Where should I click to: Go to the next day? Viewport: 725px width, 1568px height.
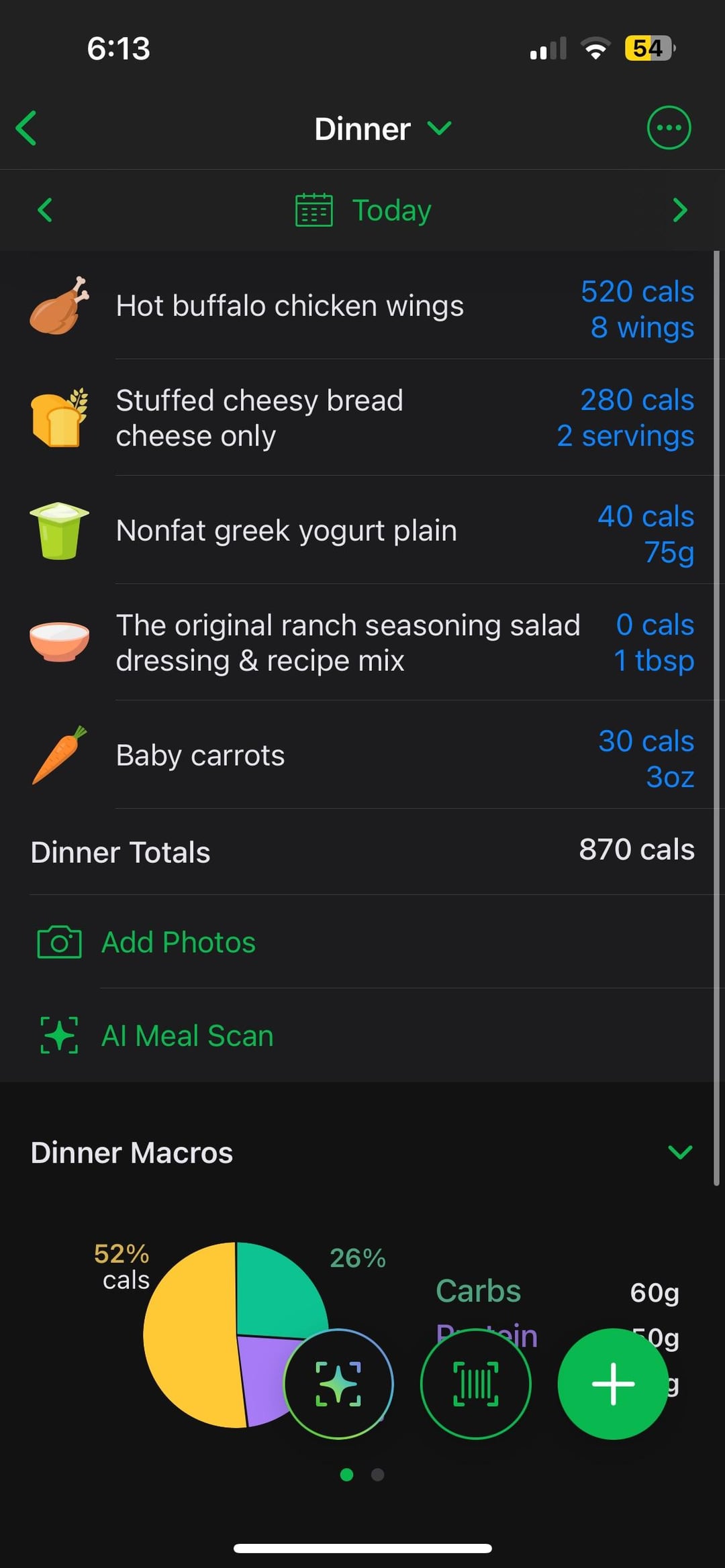679,210
